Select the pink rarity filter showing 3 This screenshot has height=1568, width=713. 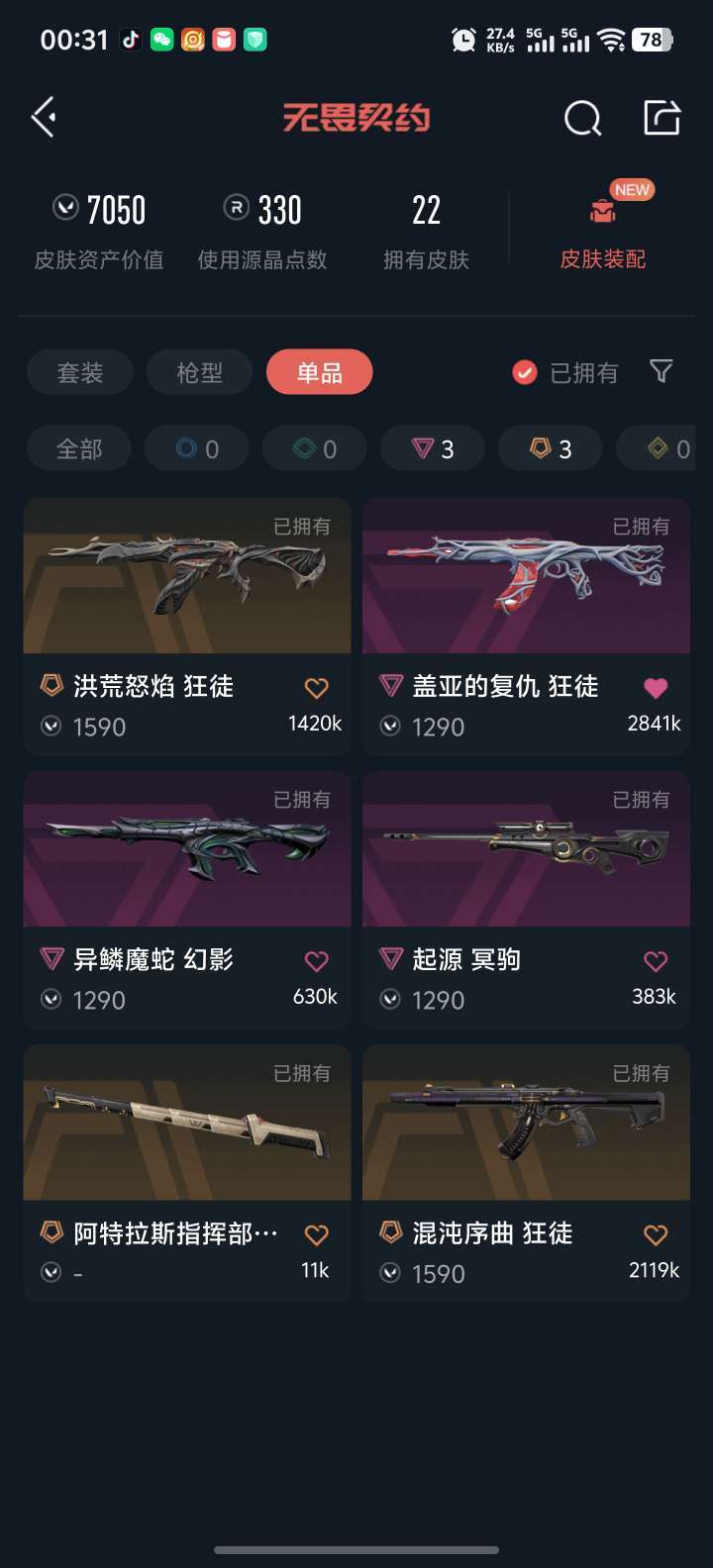432,447
